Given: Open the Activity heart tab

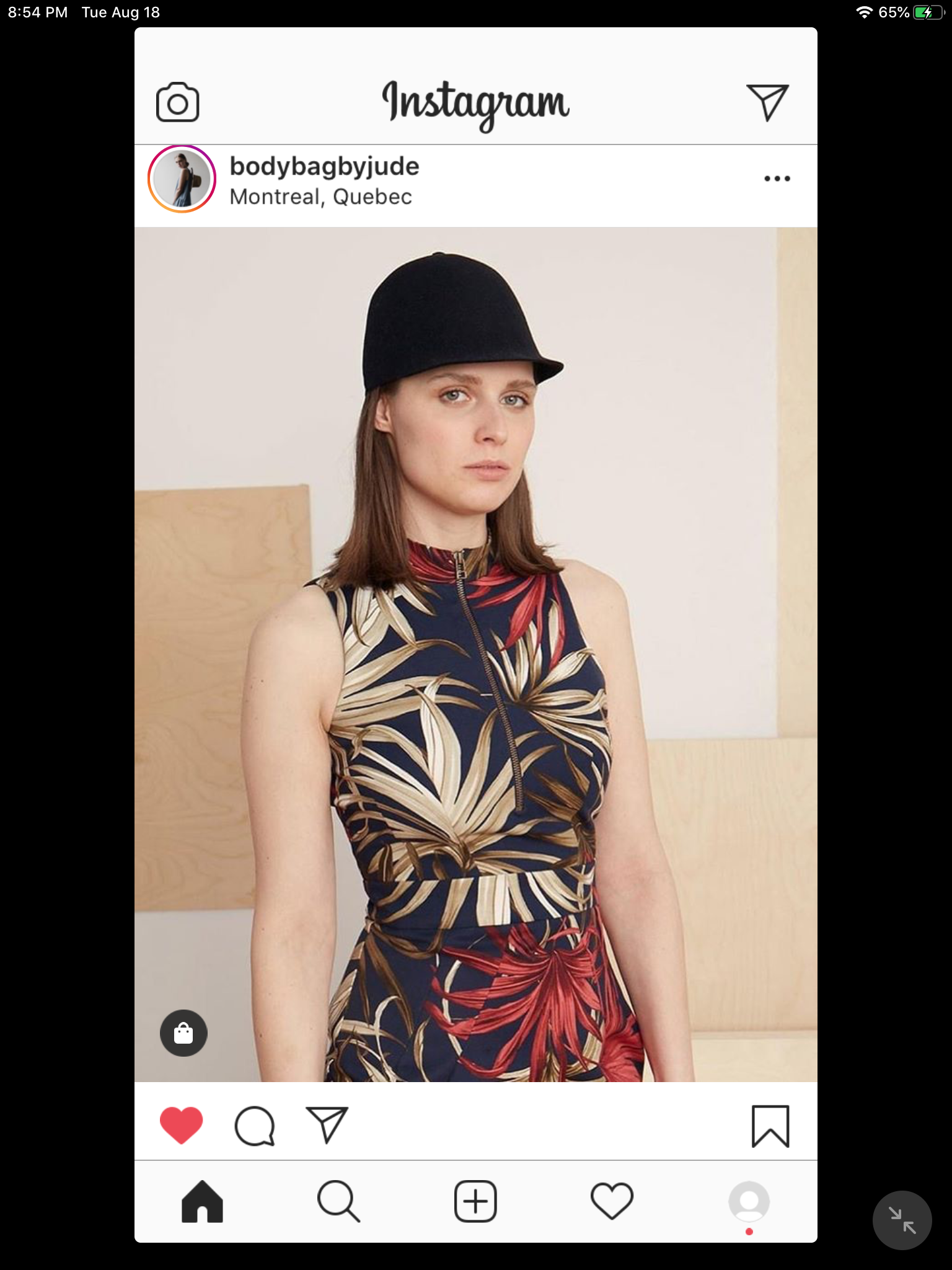Looking at the screenshot, I should [612, 1202].
